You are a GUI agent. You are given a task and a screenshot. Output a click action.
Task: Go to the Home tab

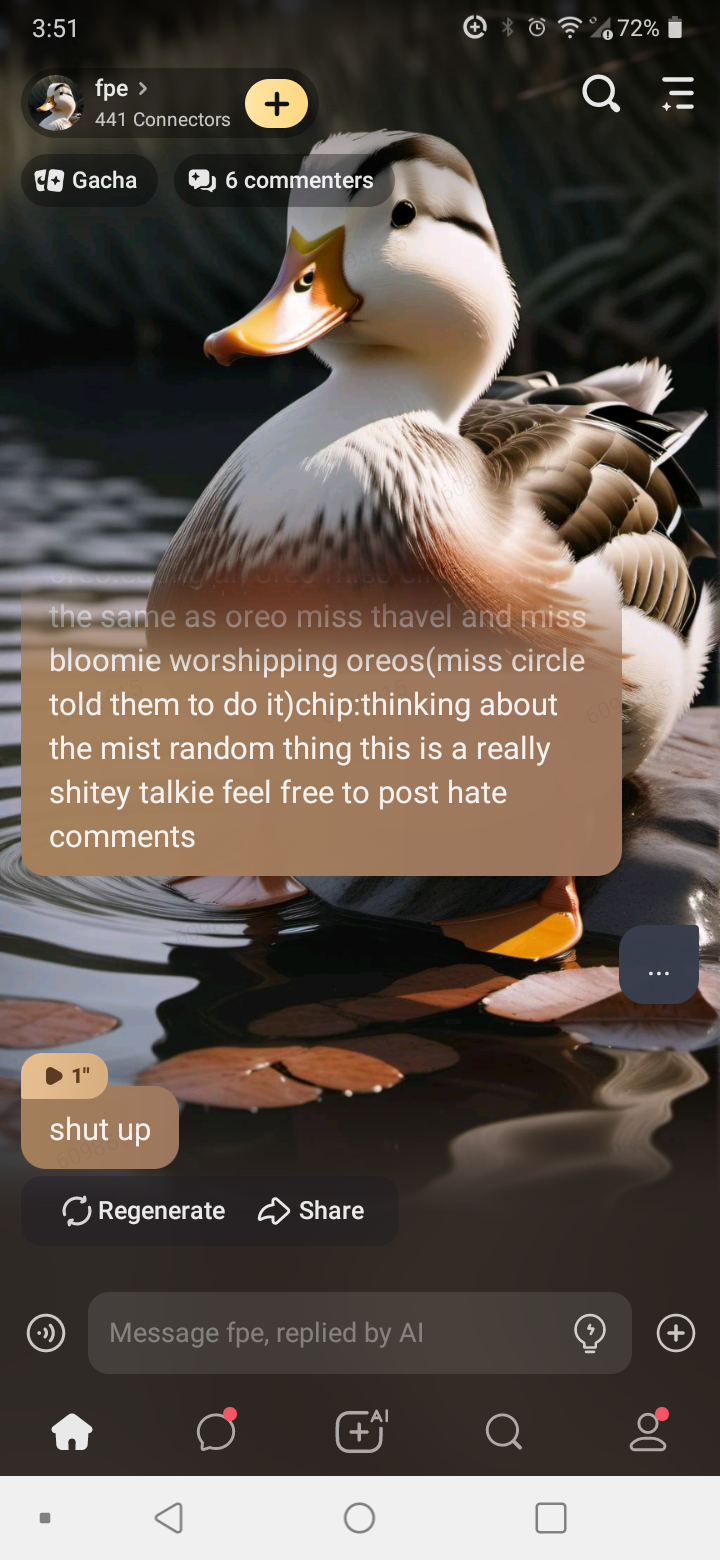click(72, 1432)
